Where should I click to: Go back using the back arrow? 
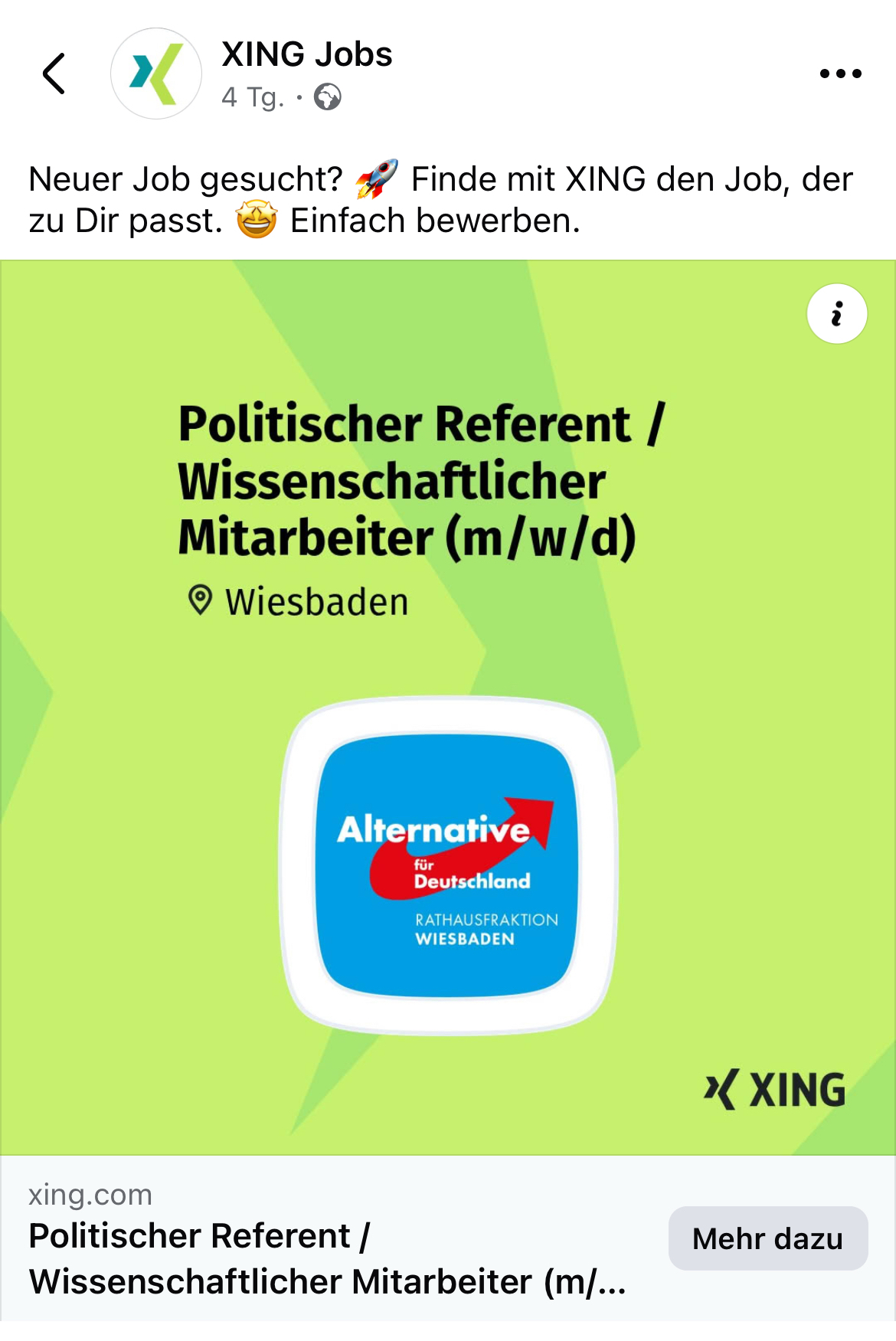click(x=54, y=74)
